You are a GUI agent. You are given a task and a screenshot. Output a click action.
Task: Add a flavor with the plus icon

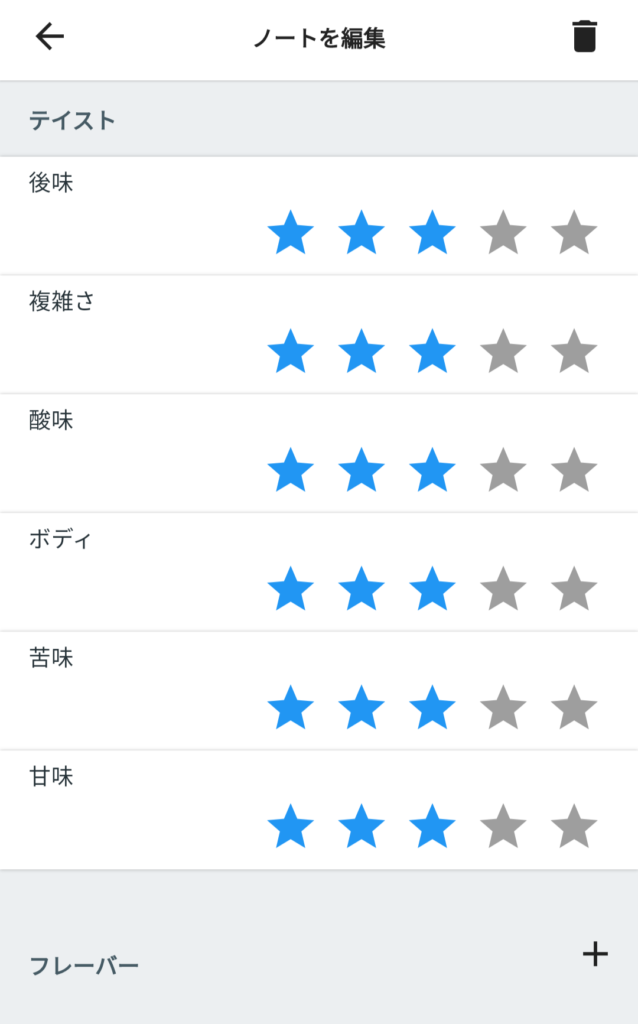click(x=595, y=954)
